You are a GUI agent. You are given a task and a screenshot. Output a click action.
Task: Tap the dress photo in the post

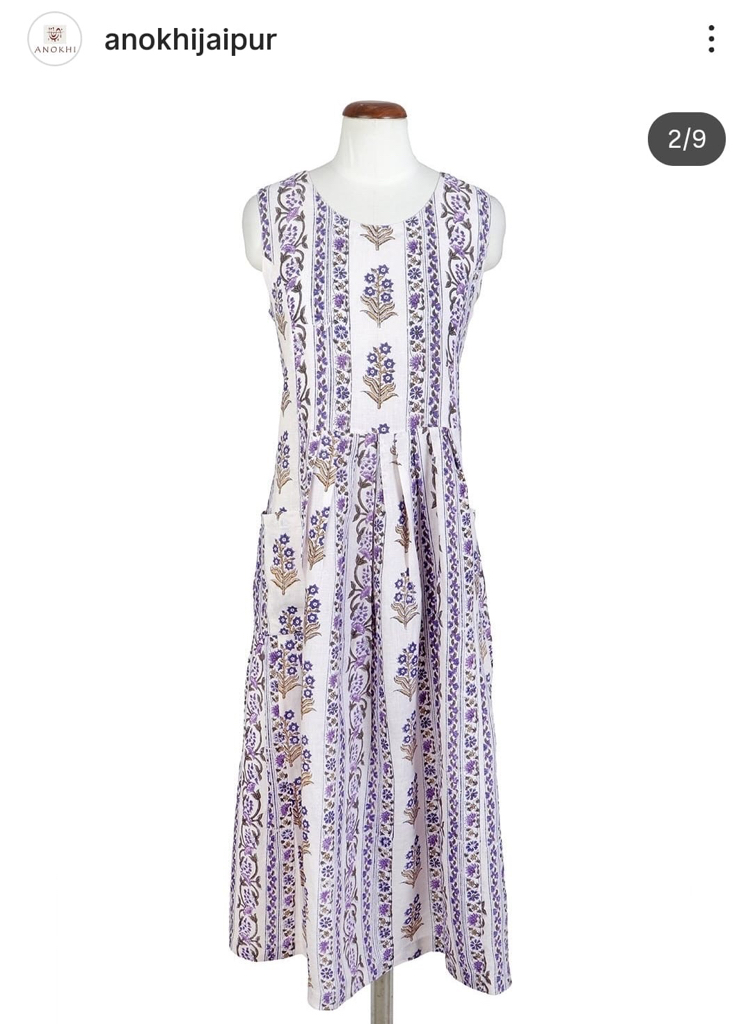tap(375, 560)
